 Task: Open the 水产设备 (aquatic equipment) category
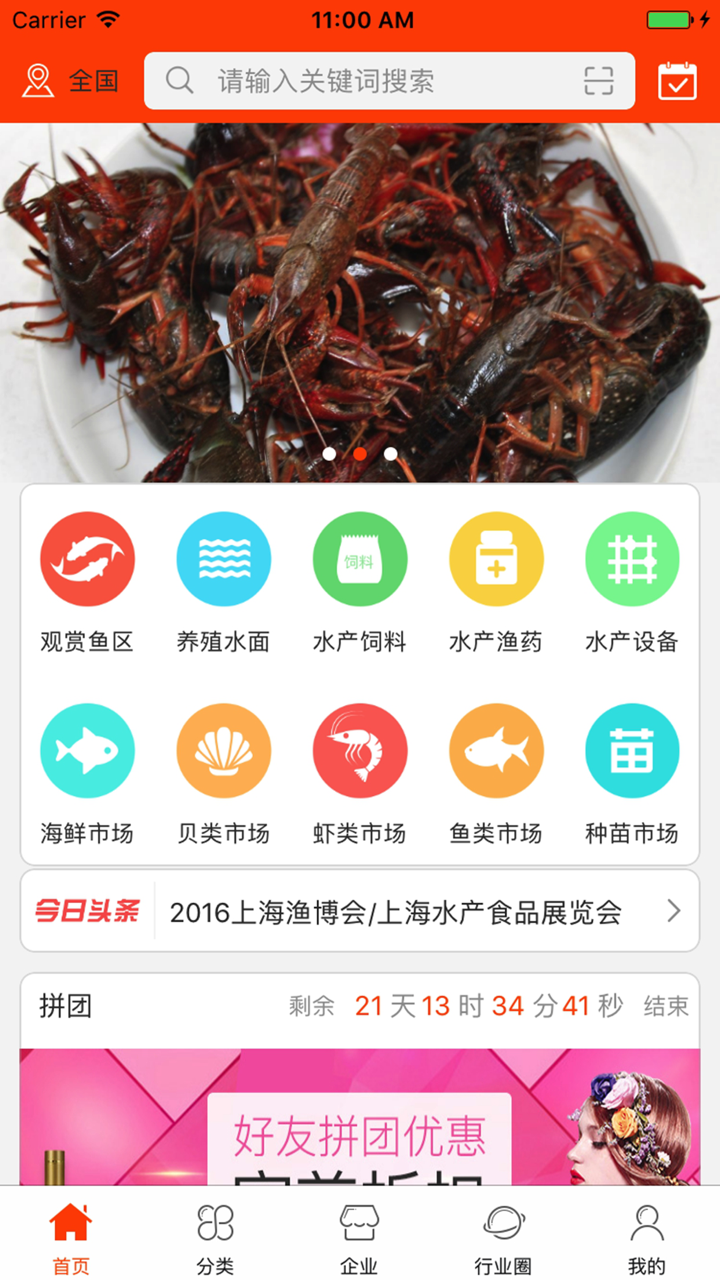[632, 558]
